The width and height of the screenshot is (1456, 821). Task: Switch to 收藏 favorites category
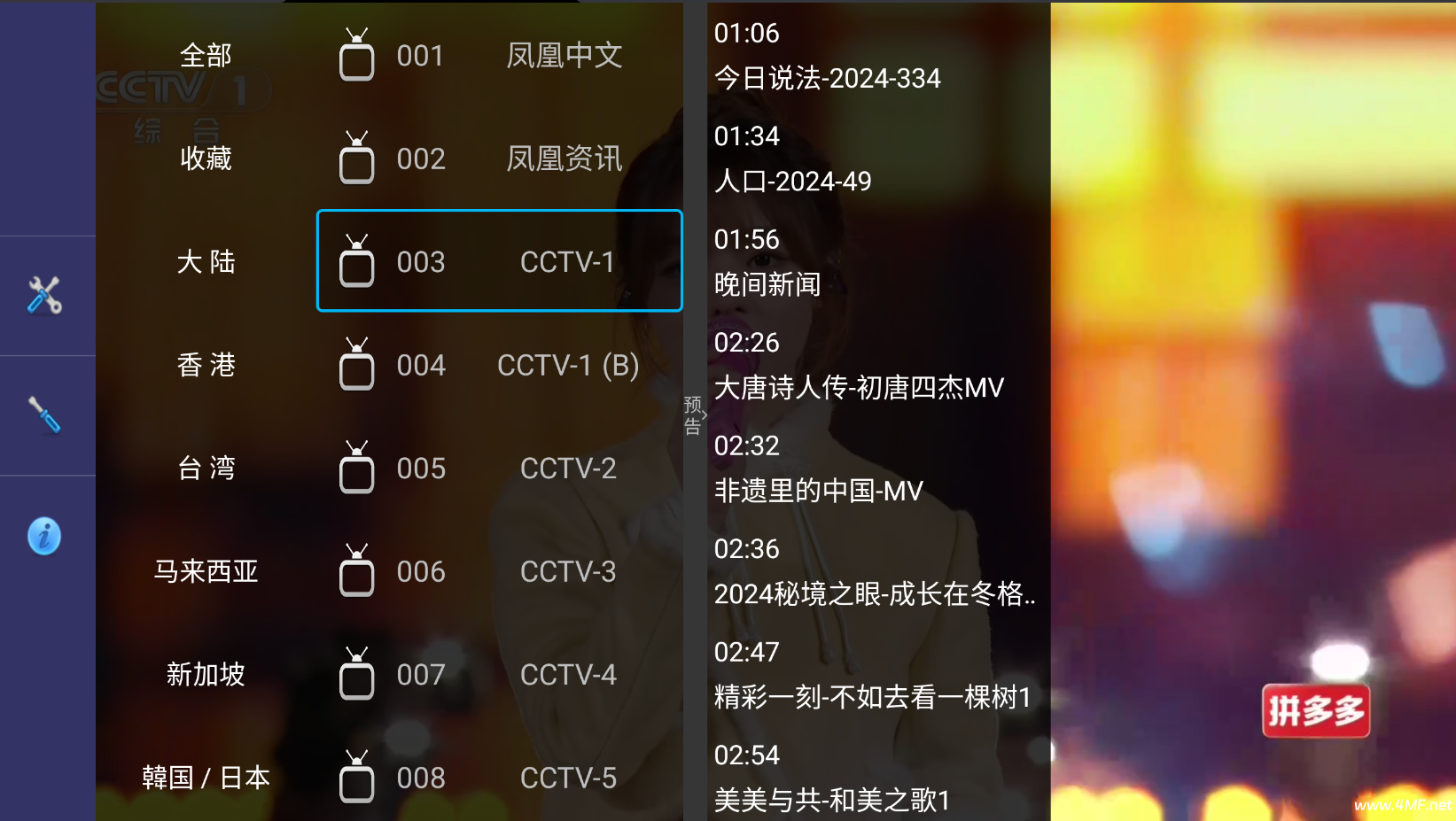point(206,159)
